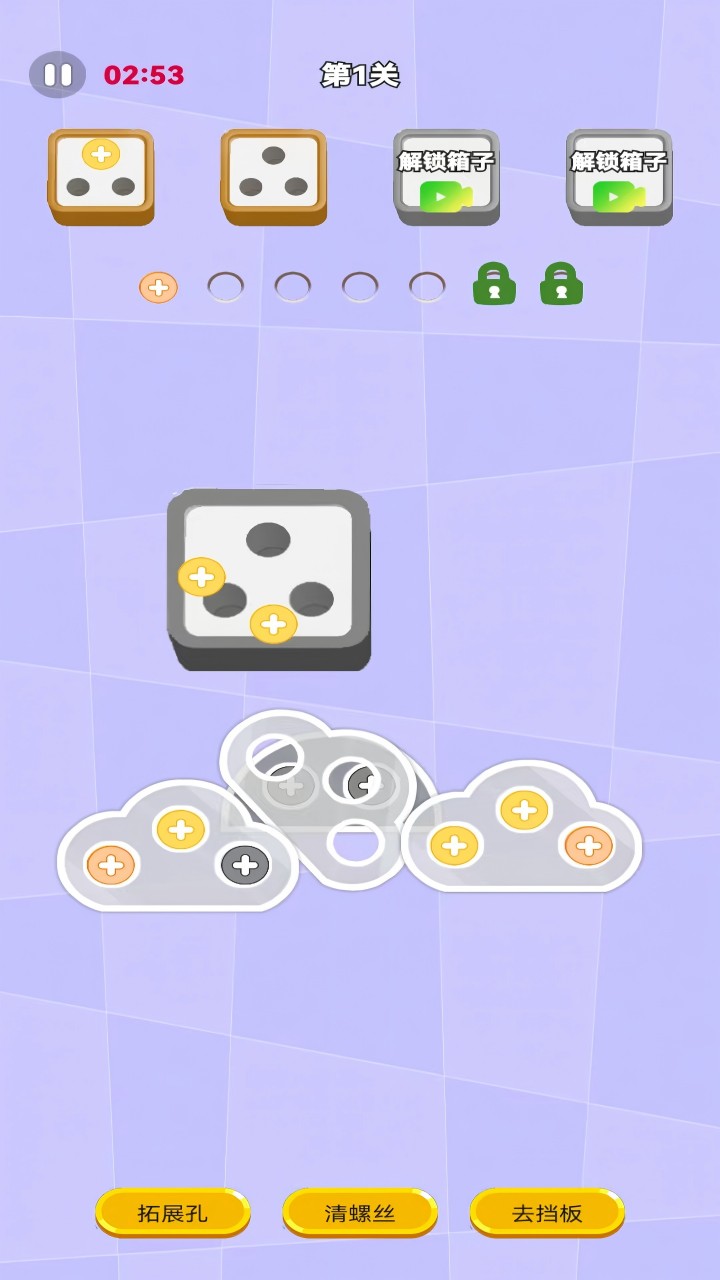Viewport: 720px width, 1280px height.
Task: Unlock the first 解锁箱子 box via video
Action: pos(446,177)
